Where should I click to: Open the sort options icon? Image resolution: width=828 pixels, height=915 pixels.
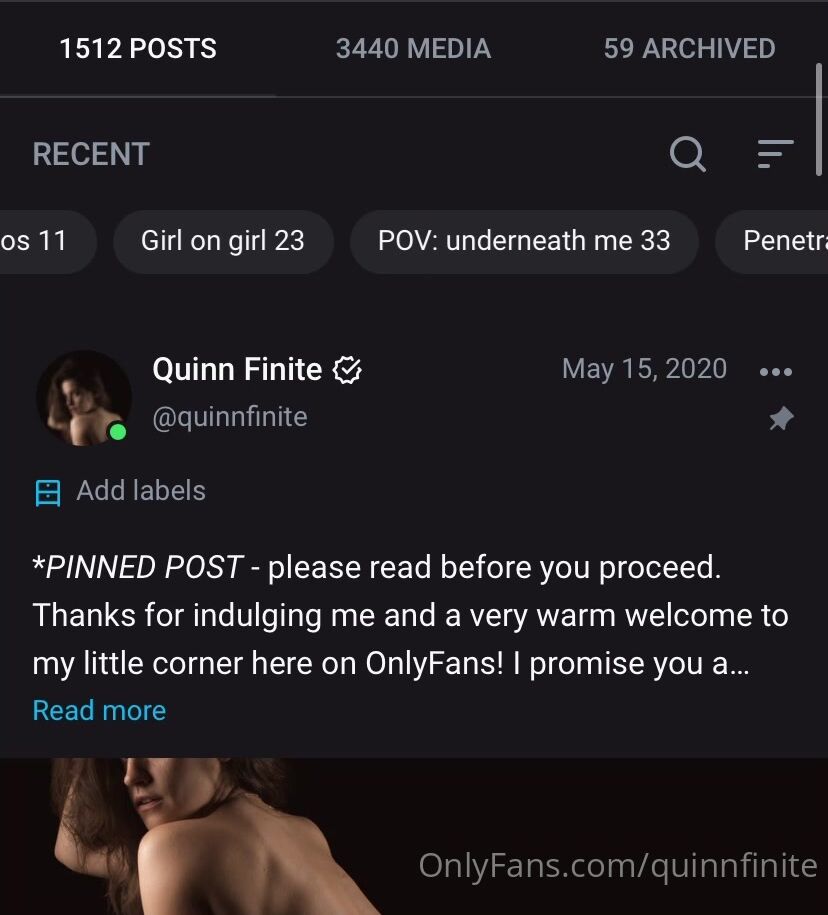click(775, 154)
